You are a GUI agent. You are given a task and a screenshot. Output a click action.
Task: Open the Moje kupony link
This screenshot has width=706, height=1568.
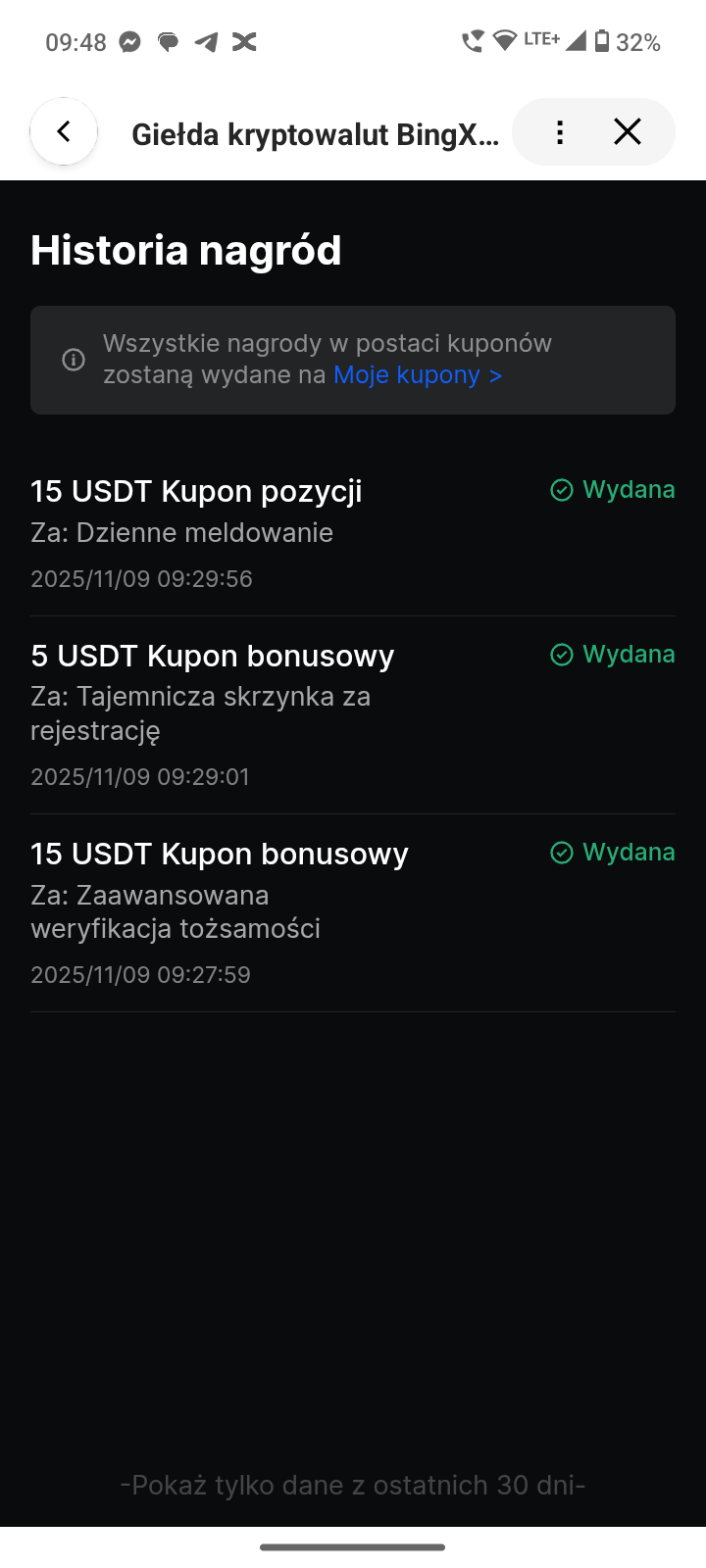click(x=417, y=375)
